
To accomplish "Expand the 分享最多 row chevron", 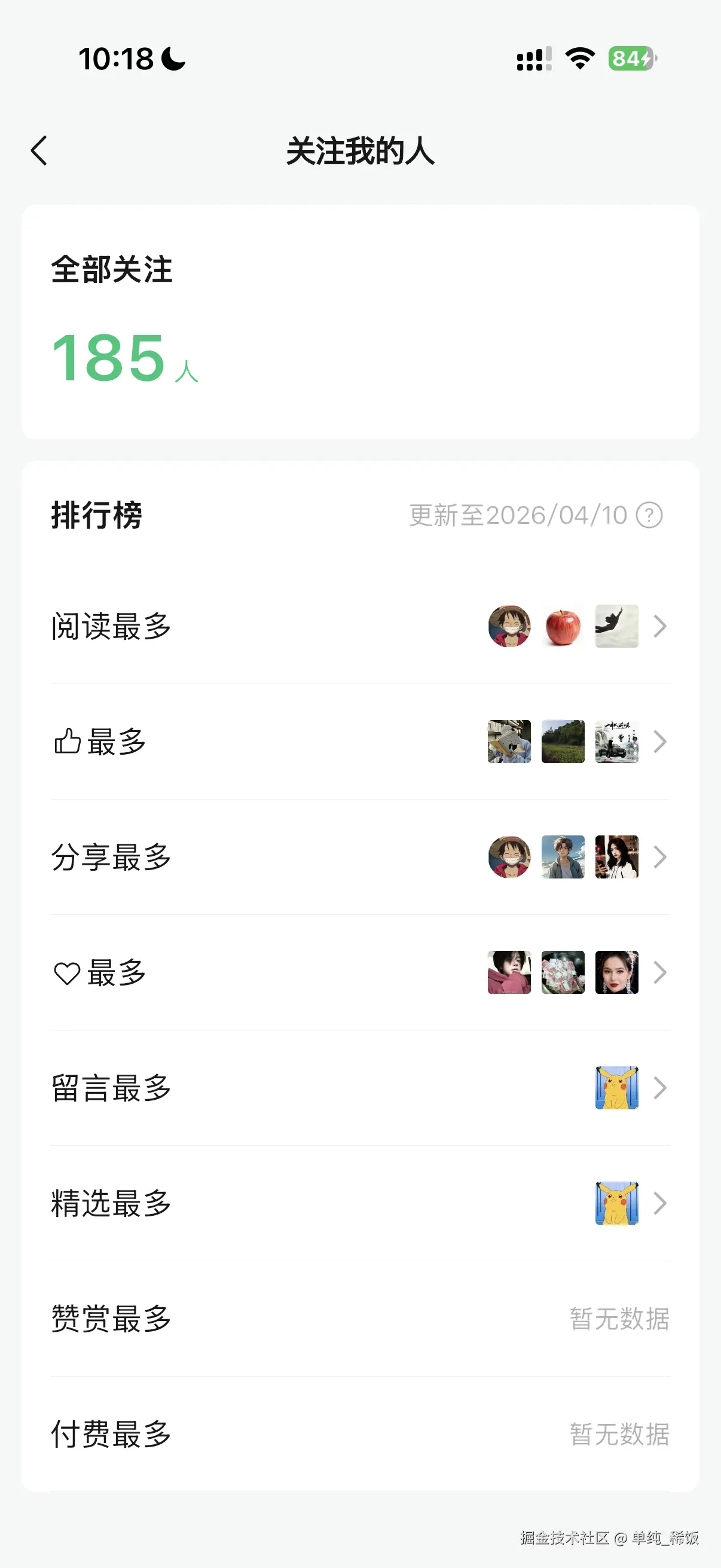I will [659, 857].
